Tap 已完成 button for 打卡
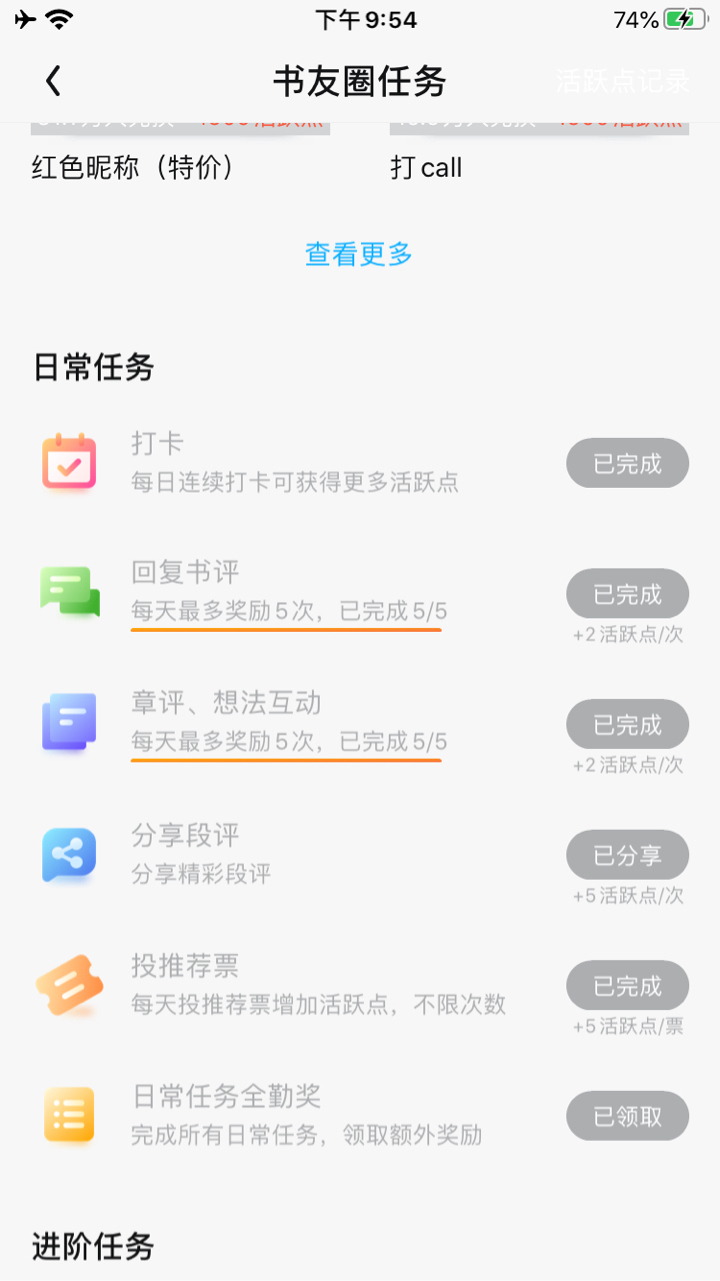The height and width of the screenshot is (1281, 720). tap(627, 464)
